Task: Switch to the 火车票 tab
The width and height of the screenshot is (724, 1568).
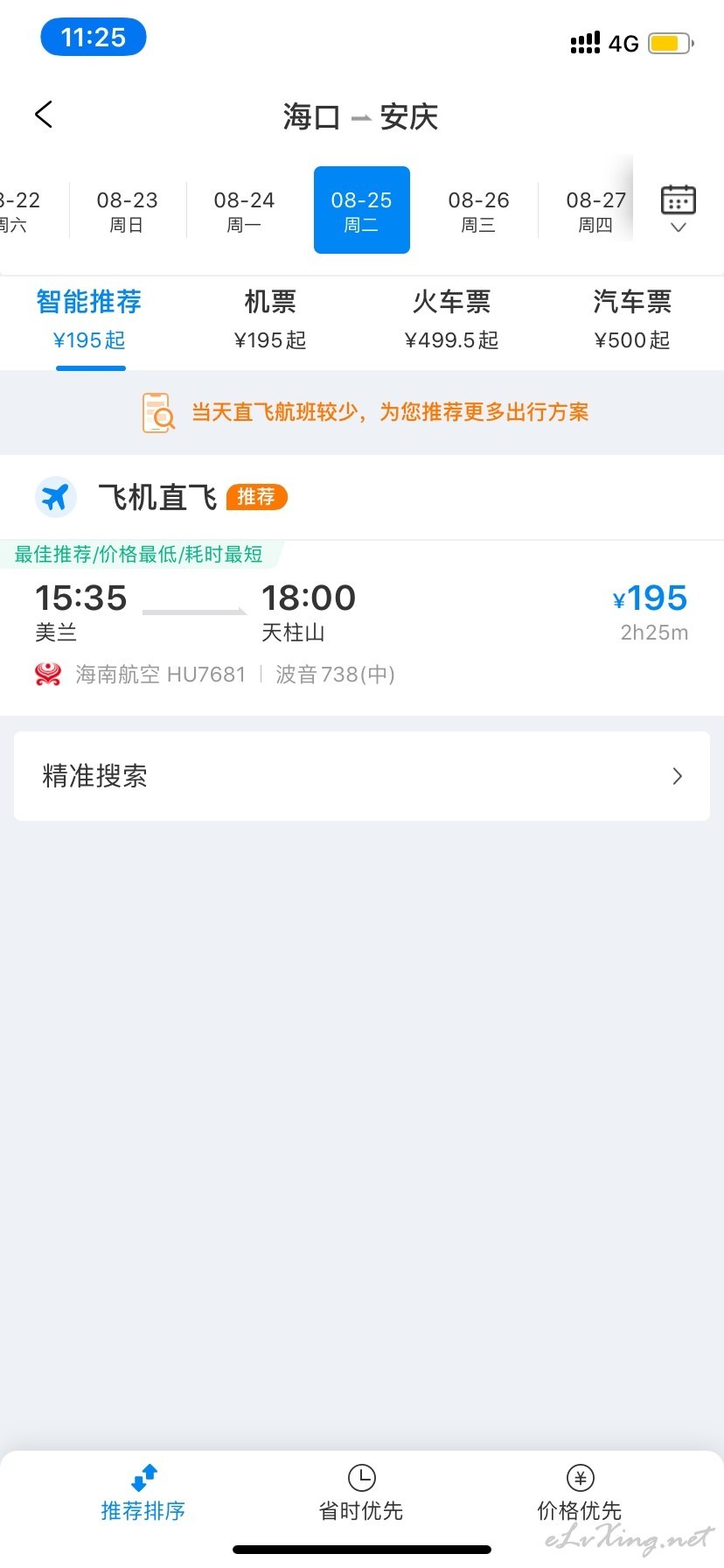Action: [451, 319]
